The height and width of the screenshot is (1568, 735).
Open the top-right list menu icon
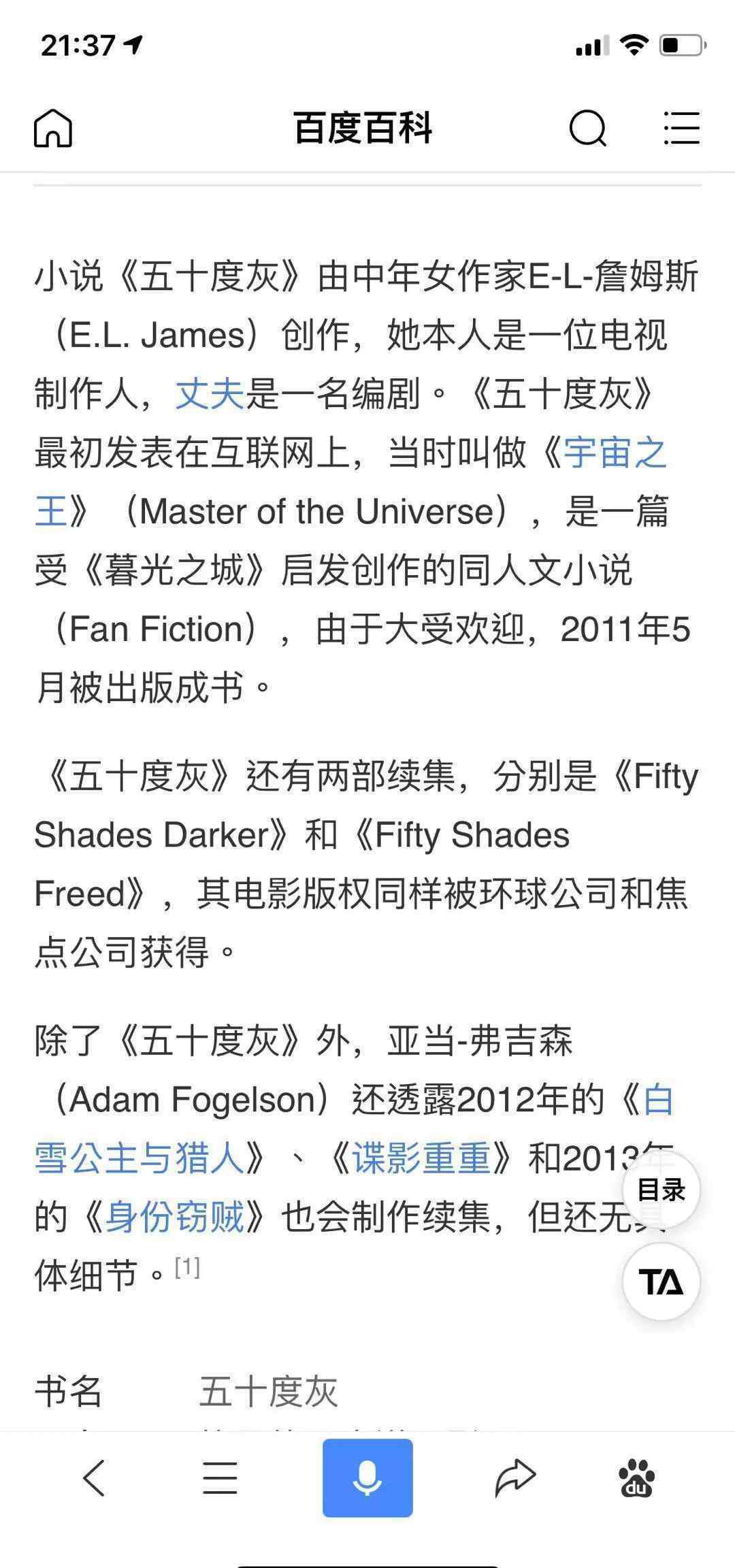pyautogui.click(x=681, y=128)
